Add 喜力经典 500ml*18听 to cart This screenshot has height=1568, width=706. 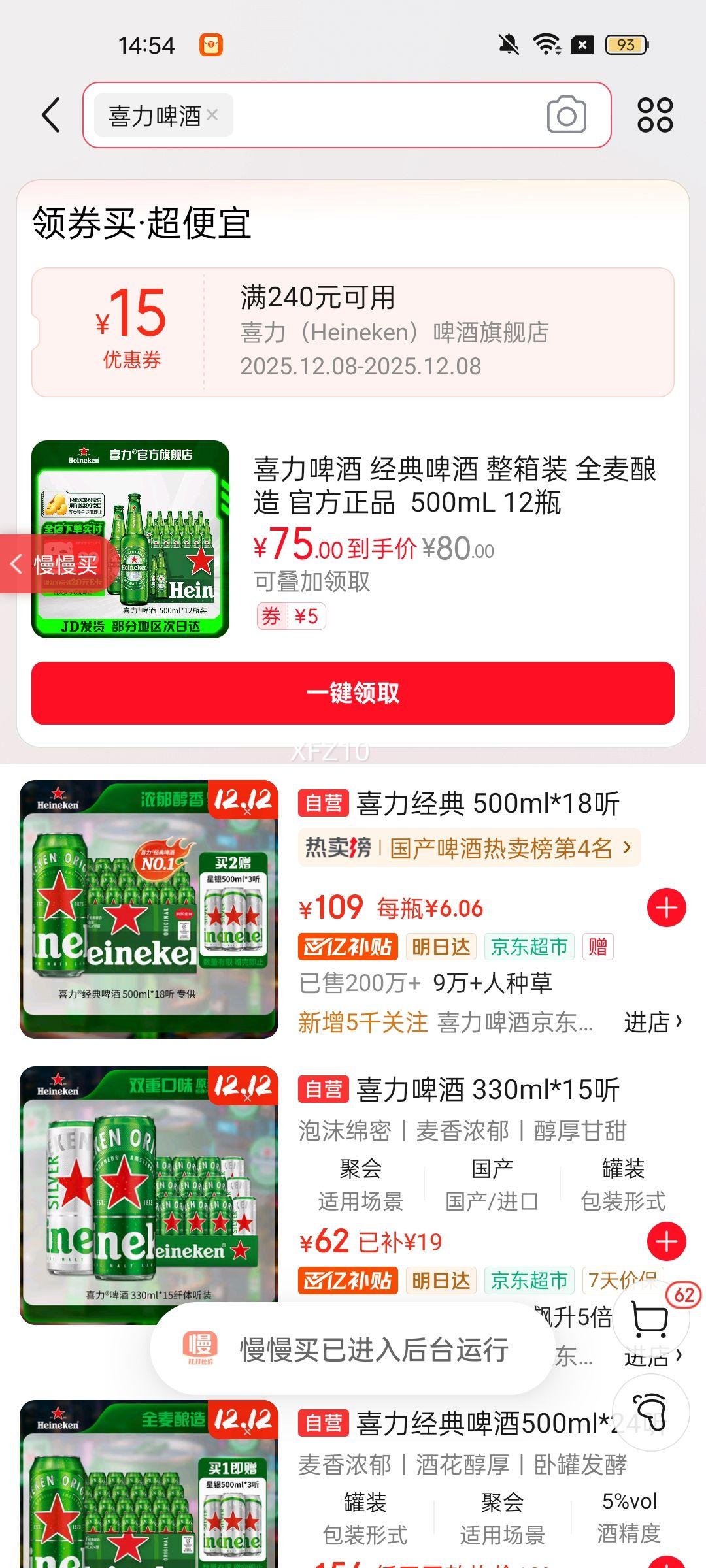(665, 907)
